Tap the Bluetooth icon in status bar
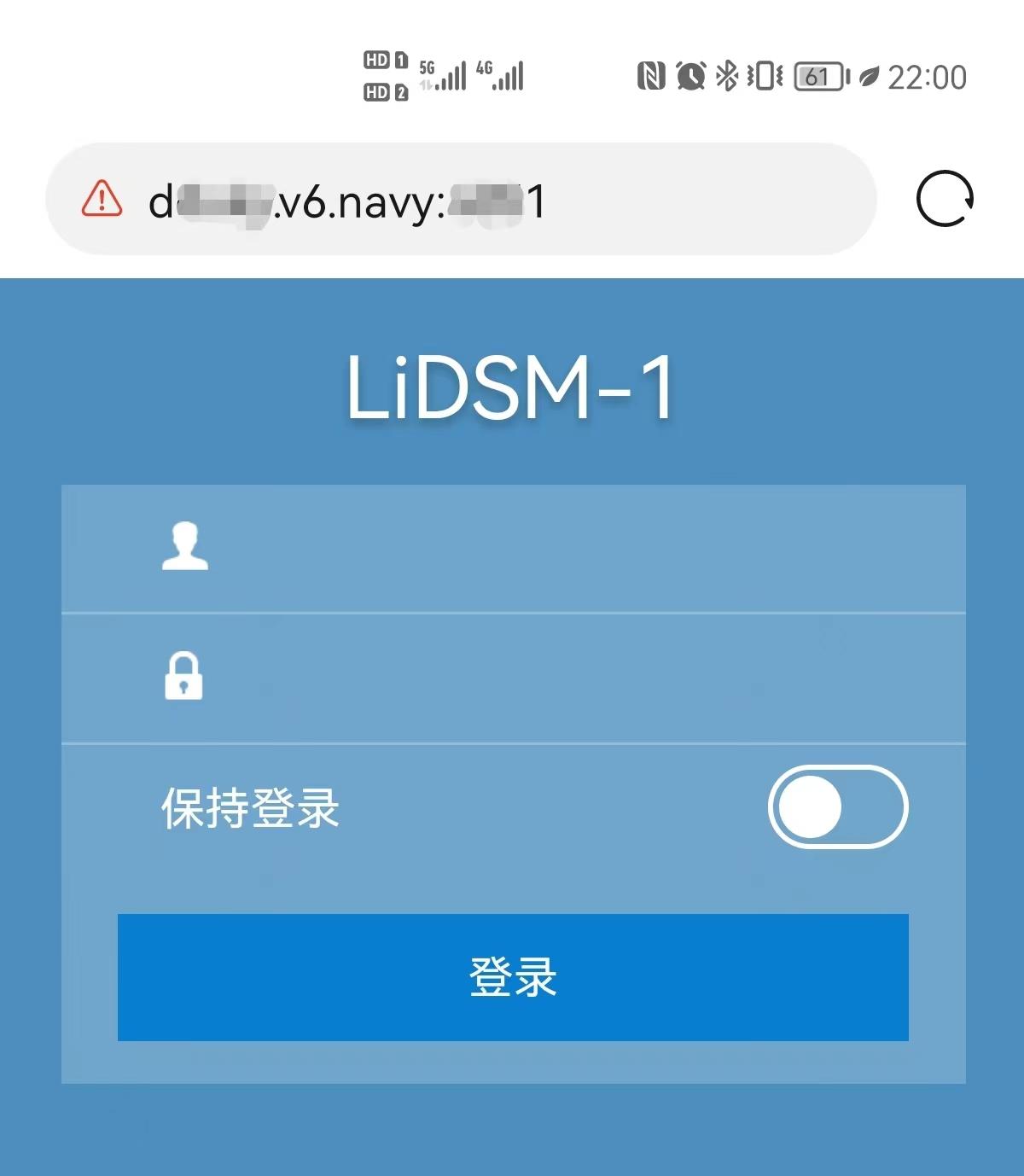This screenshot has height=1176, width=1024. tap(728, 75)
